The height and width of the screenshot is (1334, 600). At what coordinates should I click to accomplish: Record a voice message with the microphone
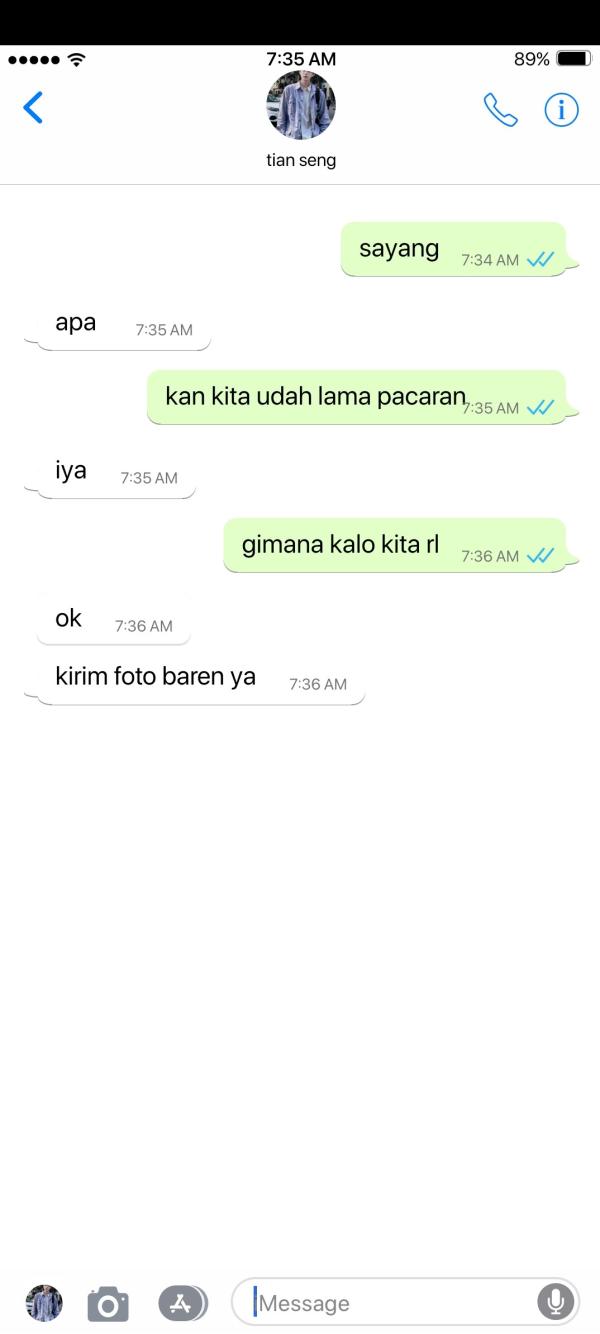[555, 1302]
